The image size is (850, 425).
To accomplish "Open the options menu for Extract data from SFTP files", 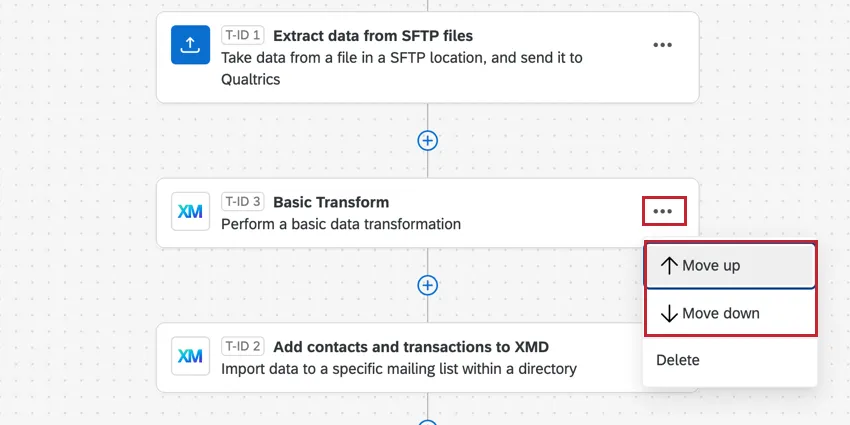I will (662, 46).
